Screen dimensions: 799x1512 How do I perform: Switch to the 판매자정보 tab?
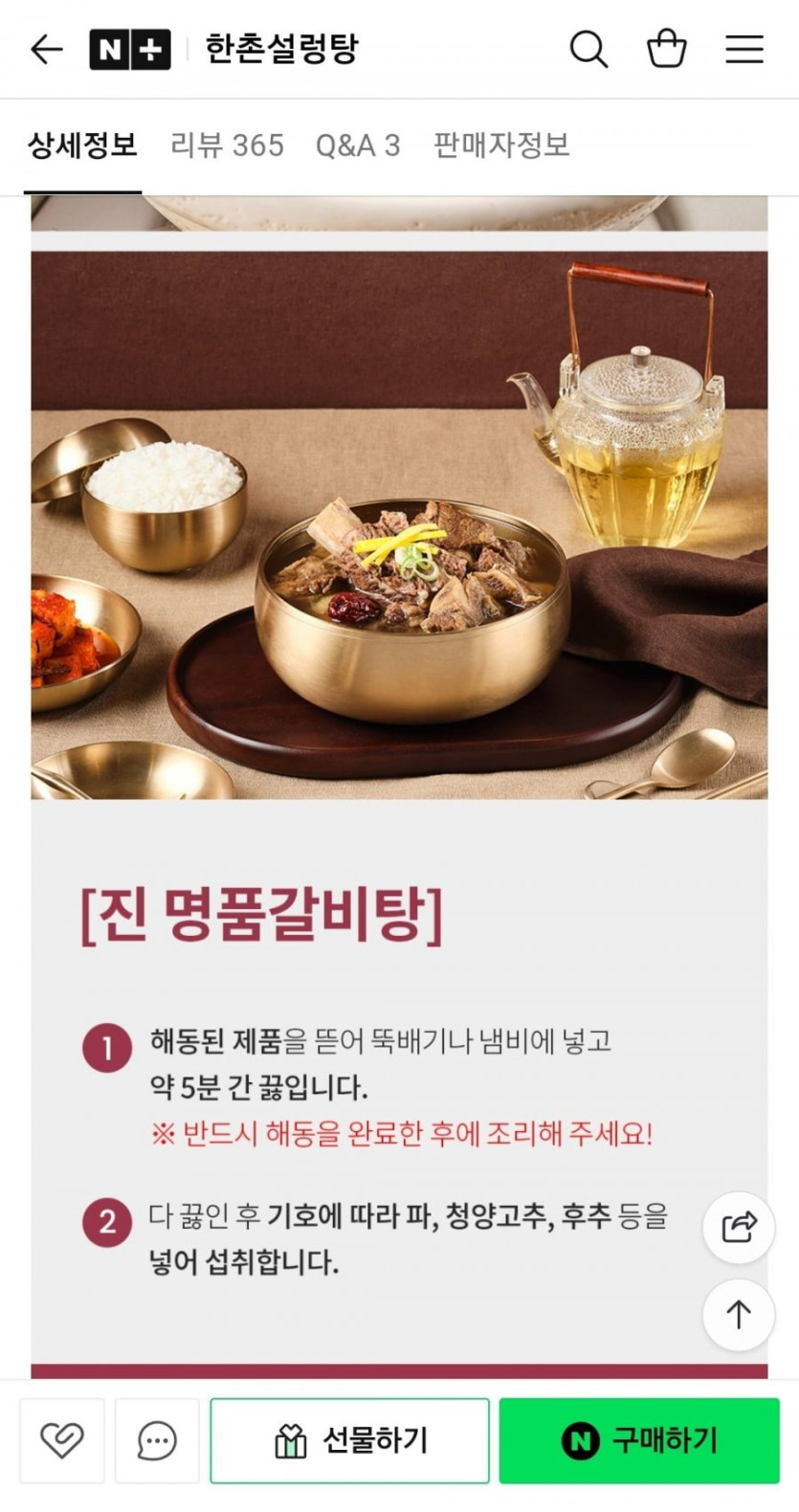tap(501, 145)
